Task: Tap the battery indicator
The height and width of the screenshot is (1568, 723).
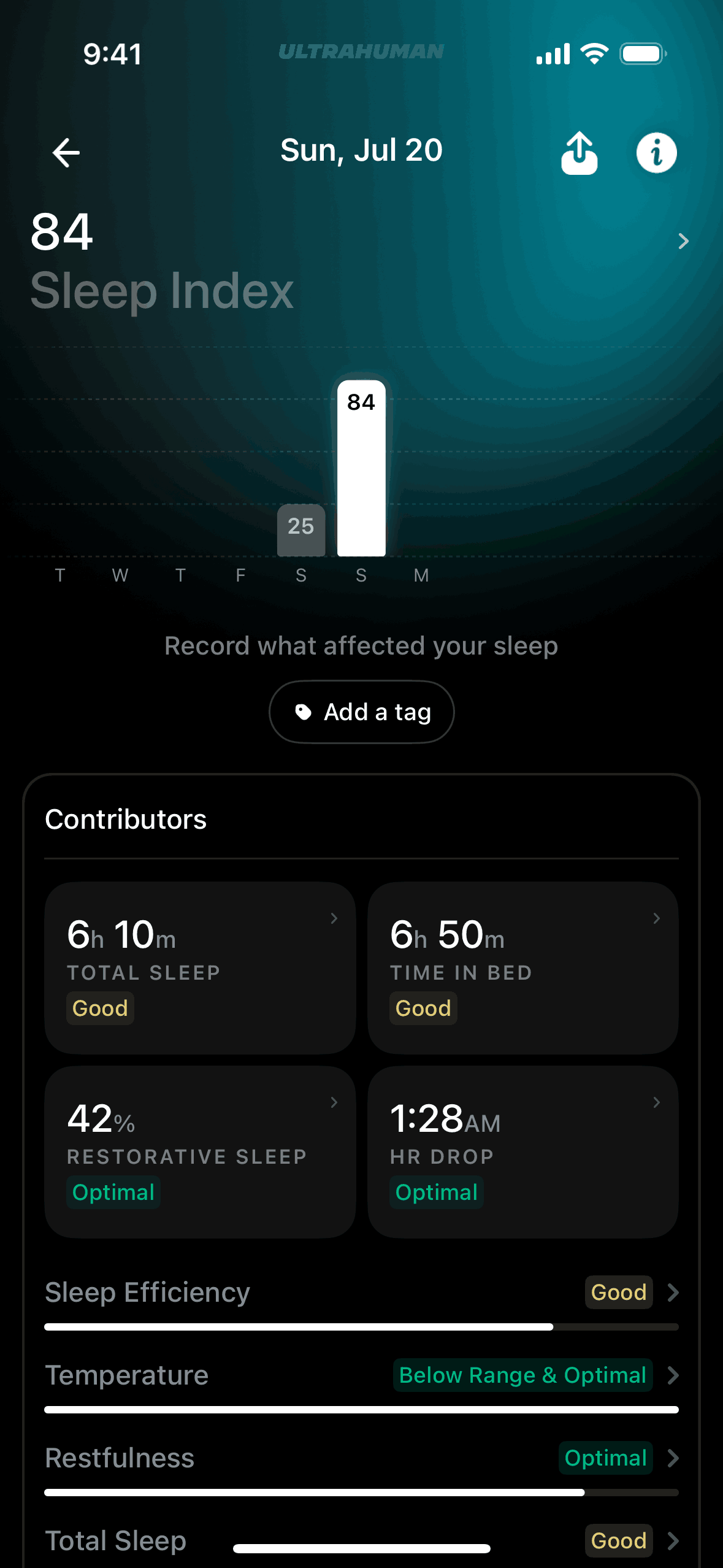Action: click(x=641, y=53)
